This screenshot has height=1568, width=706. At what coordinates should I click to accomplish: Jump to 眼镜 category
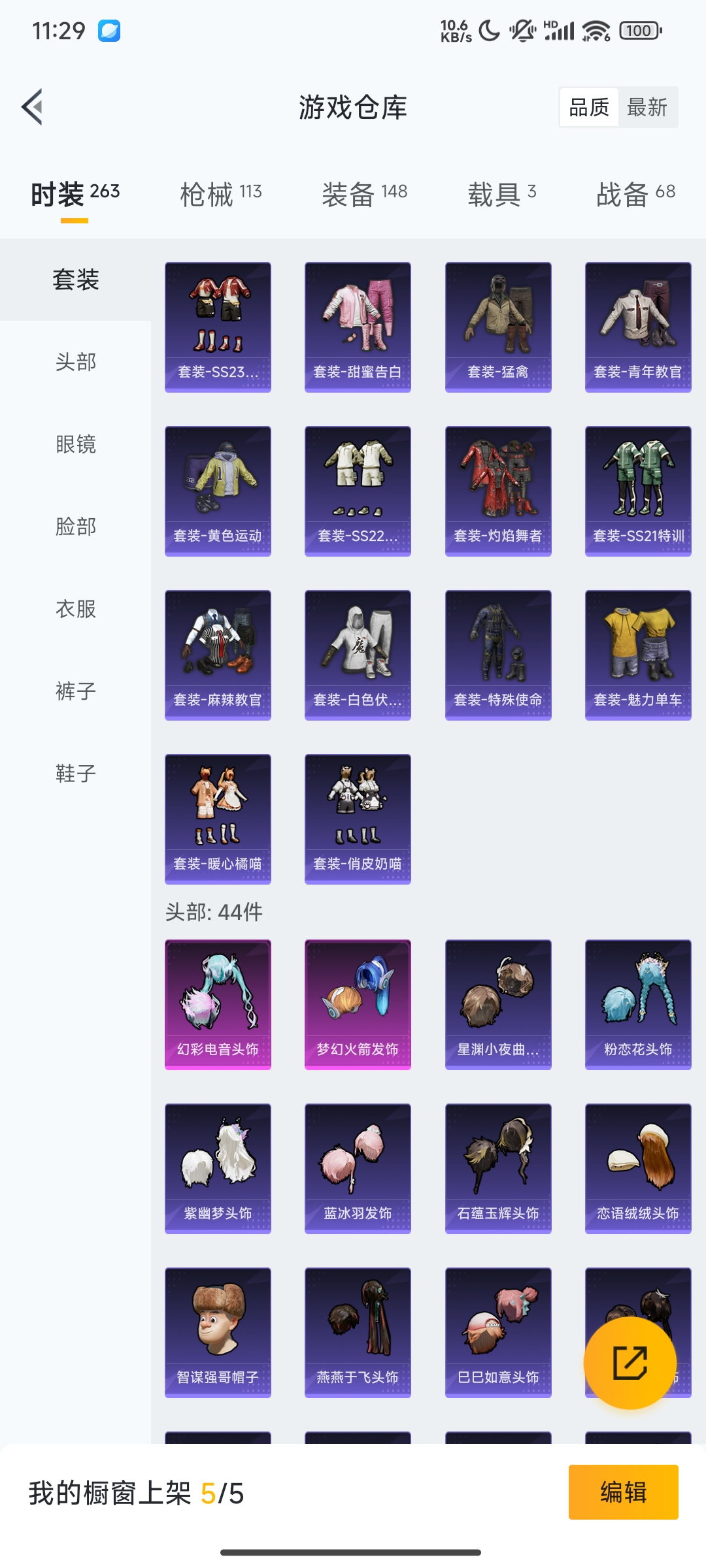tap(76, 444)
